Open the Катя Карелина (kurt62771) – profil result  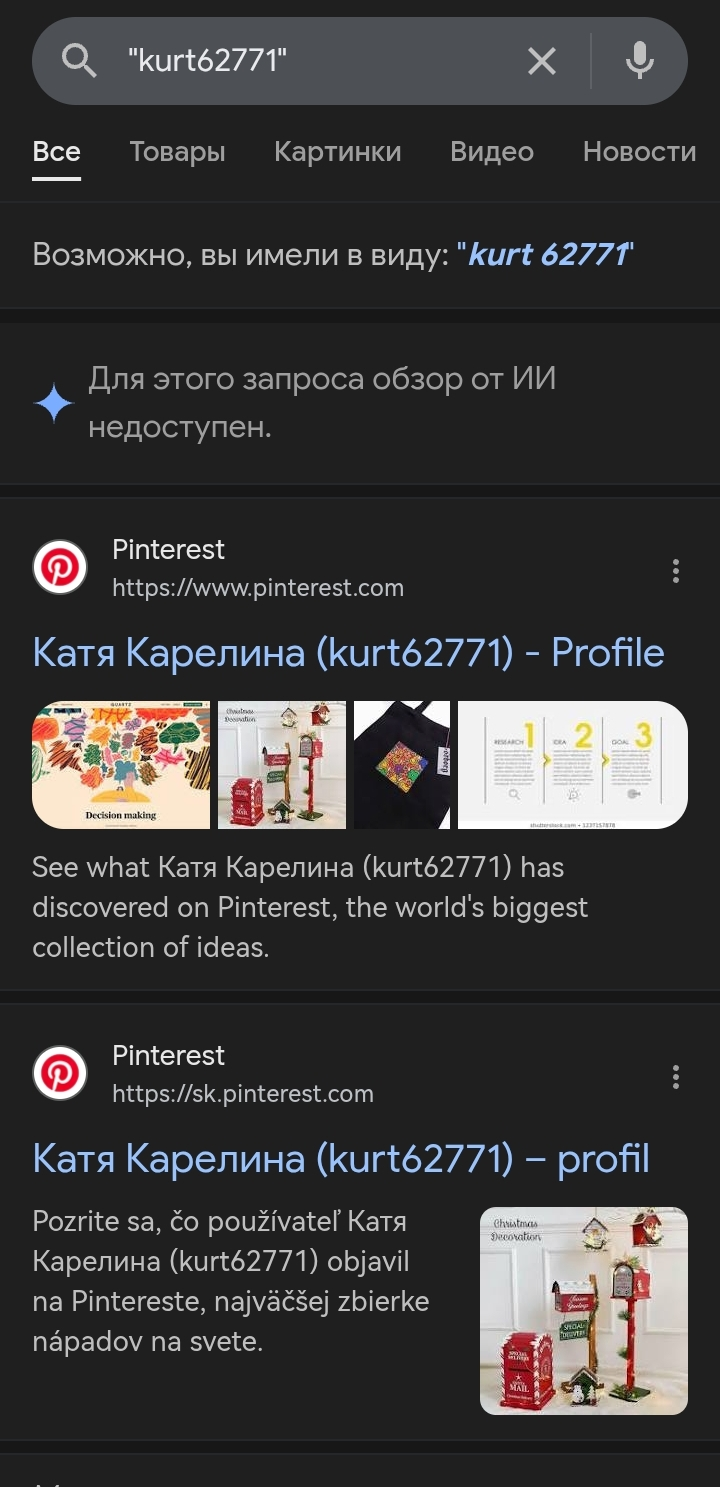(x=341, y=1159)
